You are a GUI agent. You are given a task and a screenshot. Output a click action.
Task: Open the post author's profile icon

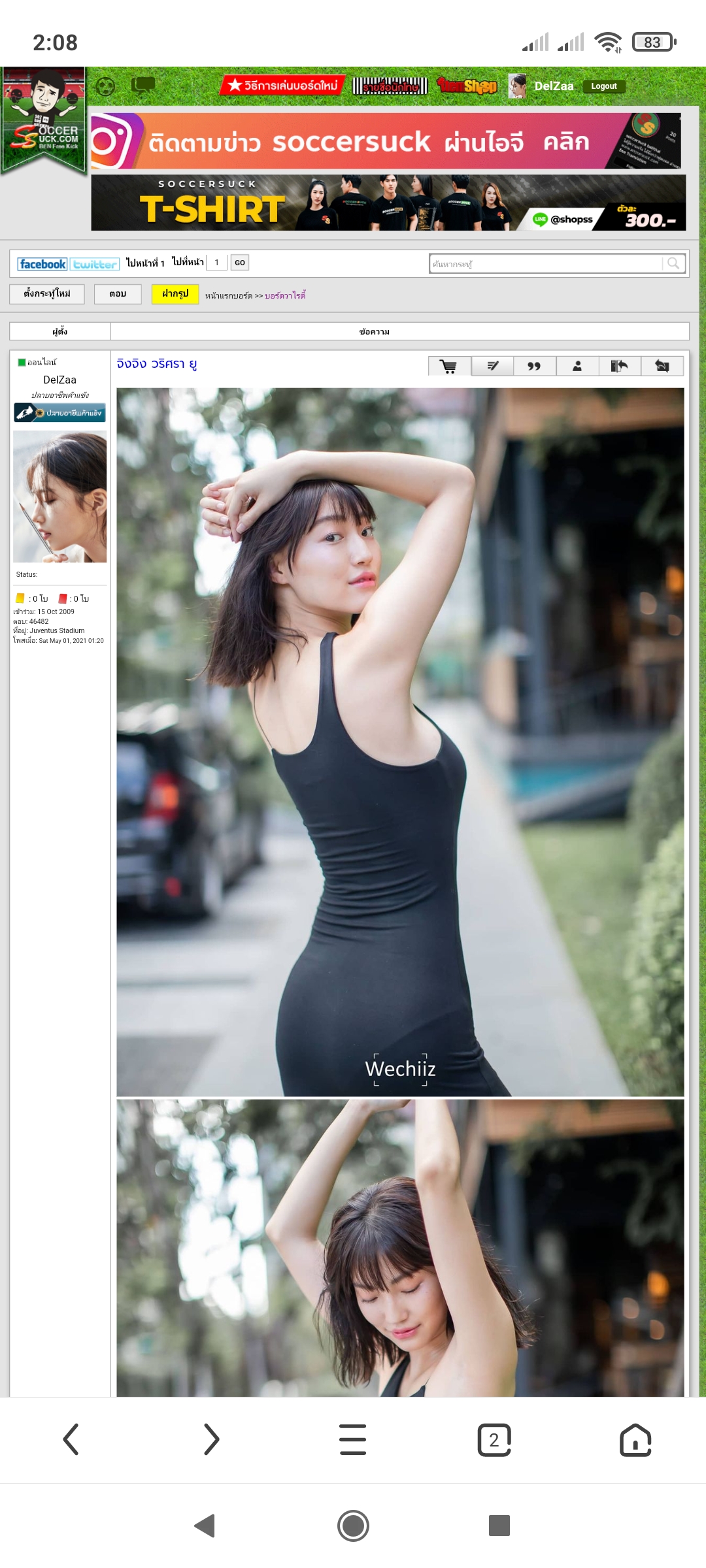[577, 367]
